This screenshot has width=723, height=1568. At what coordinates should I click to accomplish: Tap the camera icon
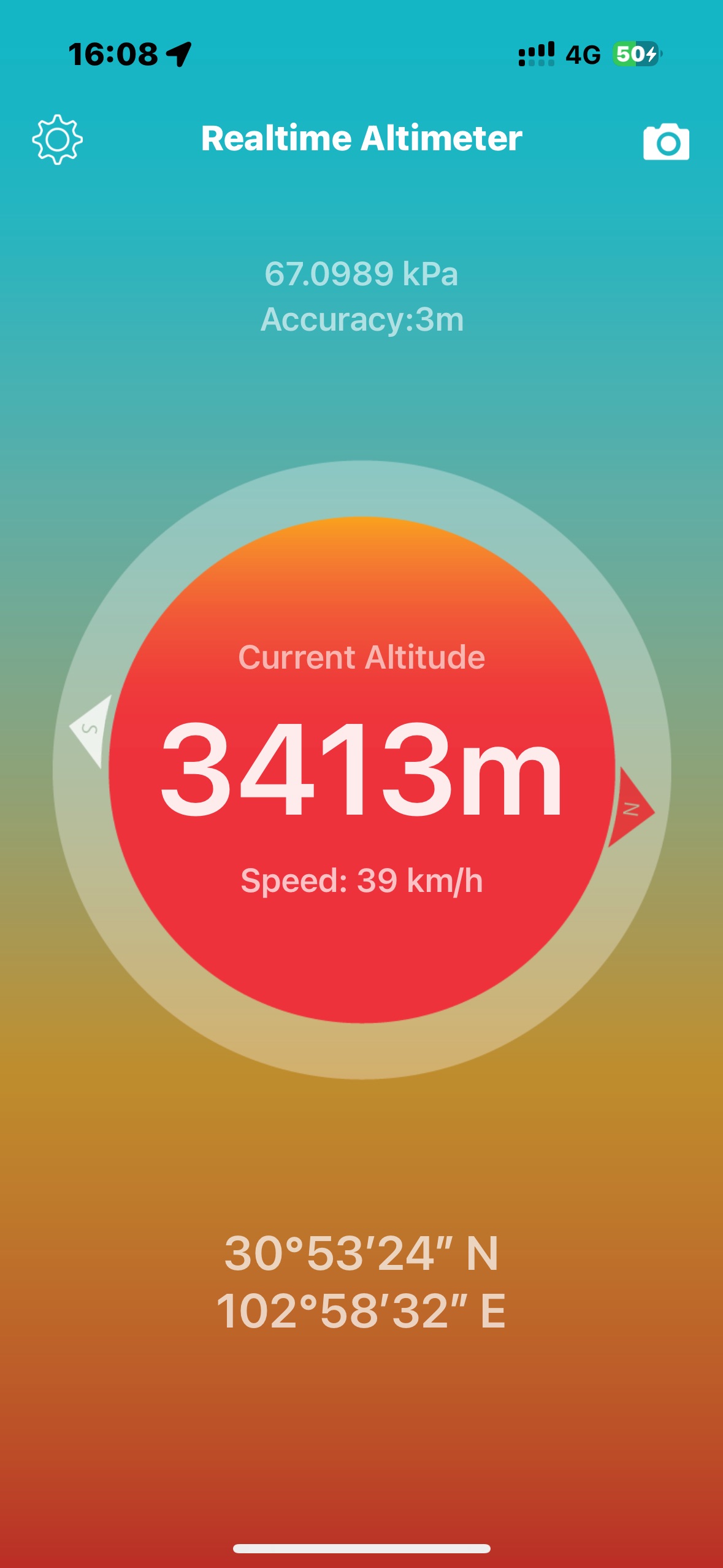[x=666, y=142]
